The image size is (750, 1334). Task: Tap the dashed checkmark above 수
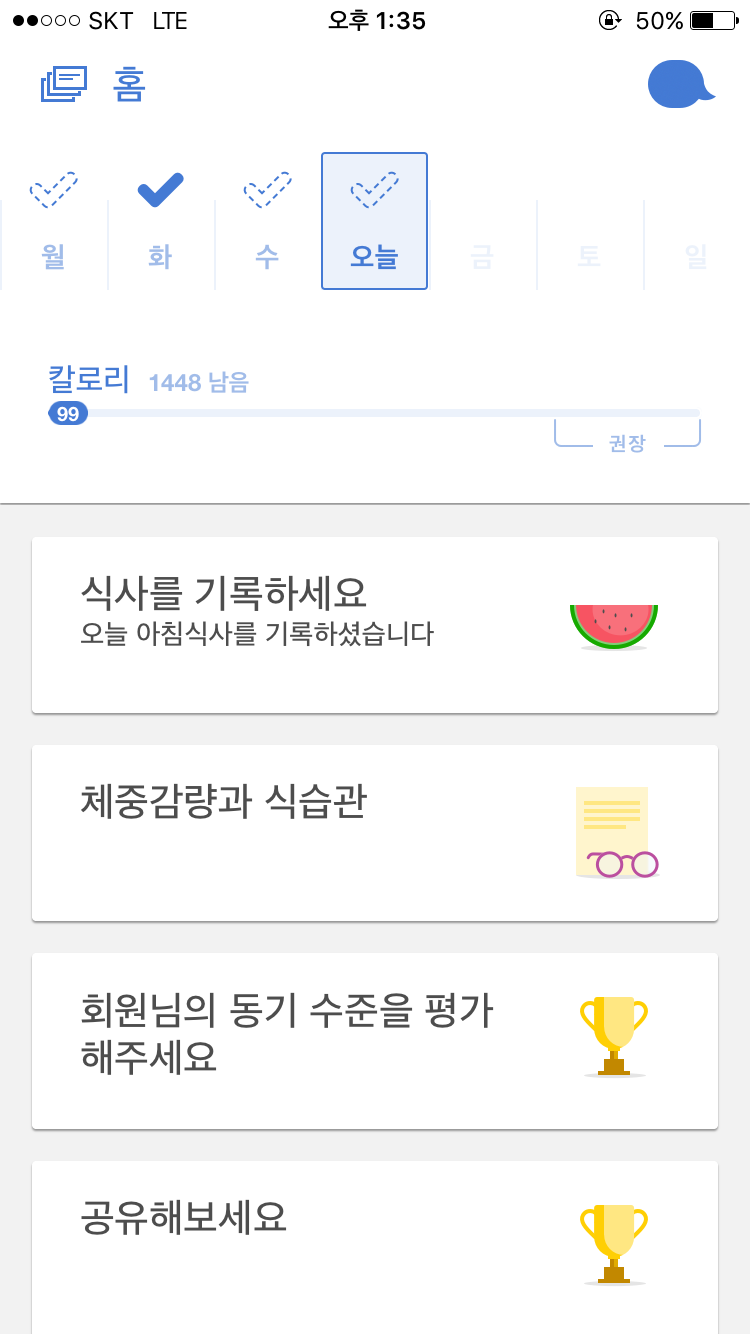(x=267, y=189)
